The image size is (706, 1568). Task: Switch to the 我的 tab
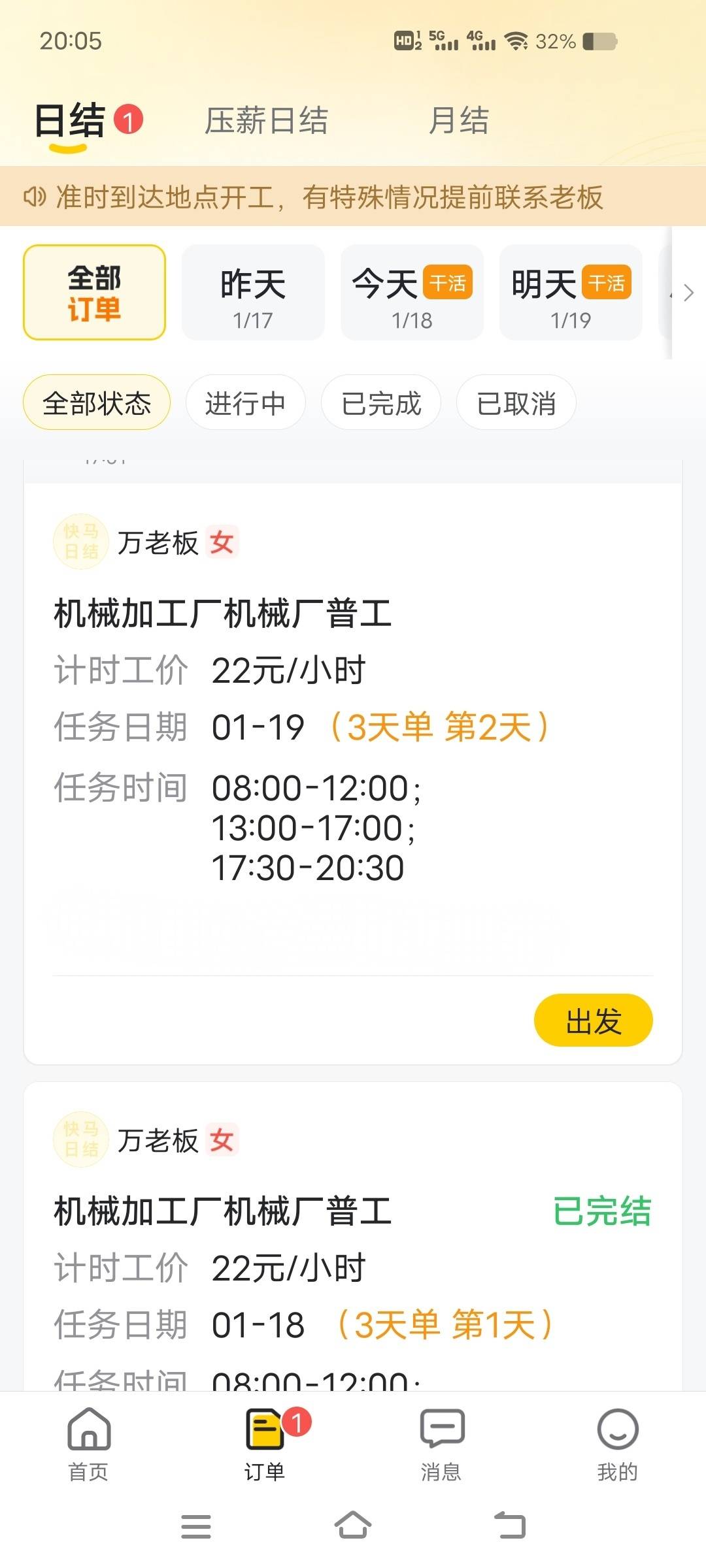617,1445
